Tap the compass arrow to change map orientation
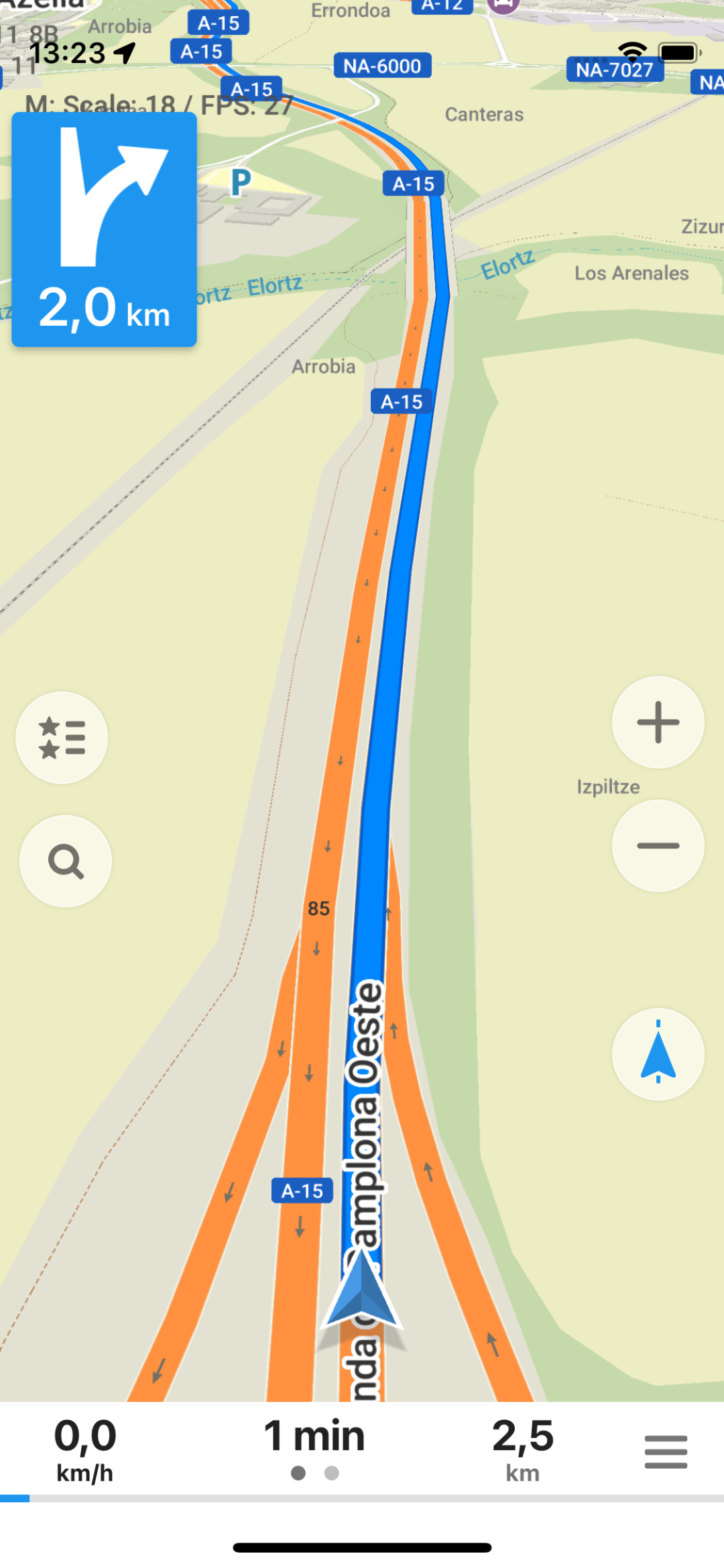 pos(658,1054)
